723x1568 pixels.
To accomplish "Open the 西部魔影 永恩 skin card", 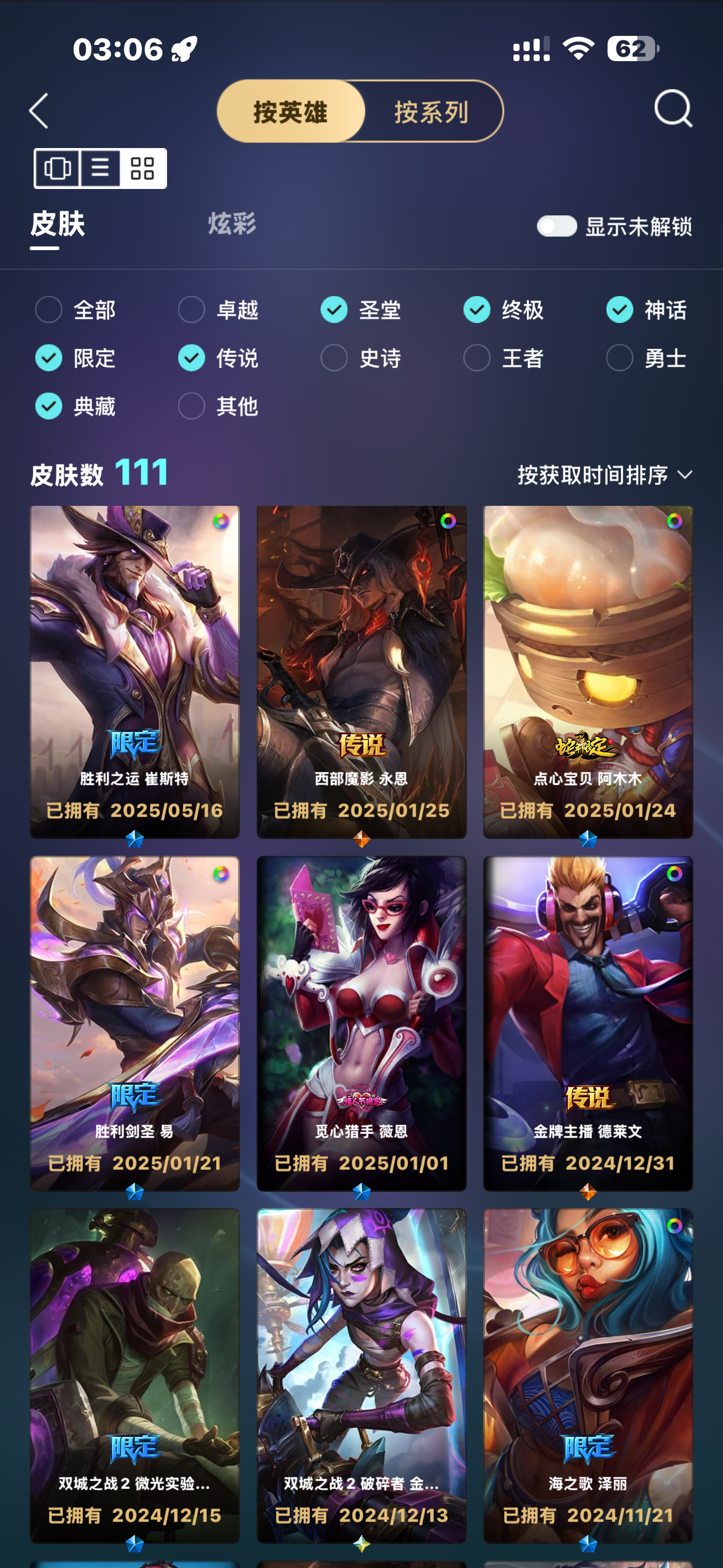I will click(361, 671).
